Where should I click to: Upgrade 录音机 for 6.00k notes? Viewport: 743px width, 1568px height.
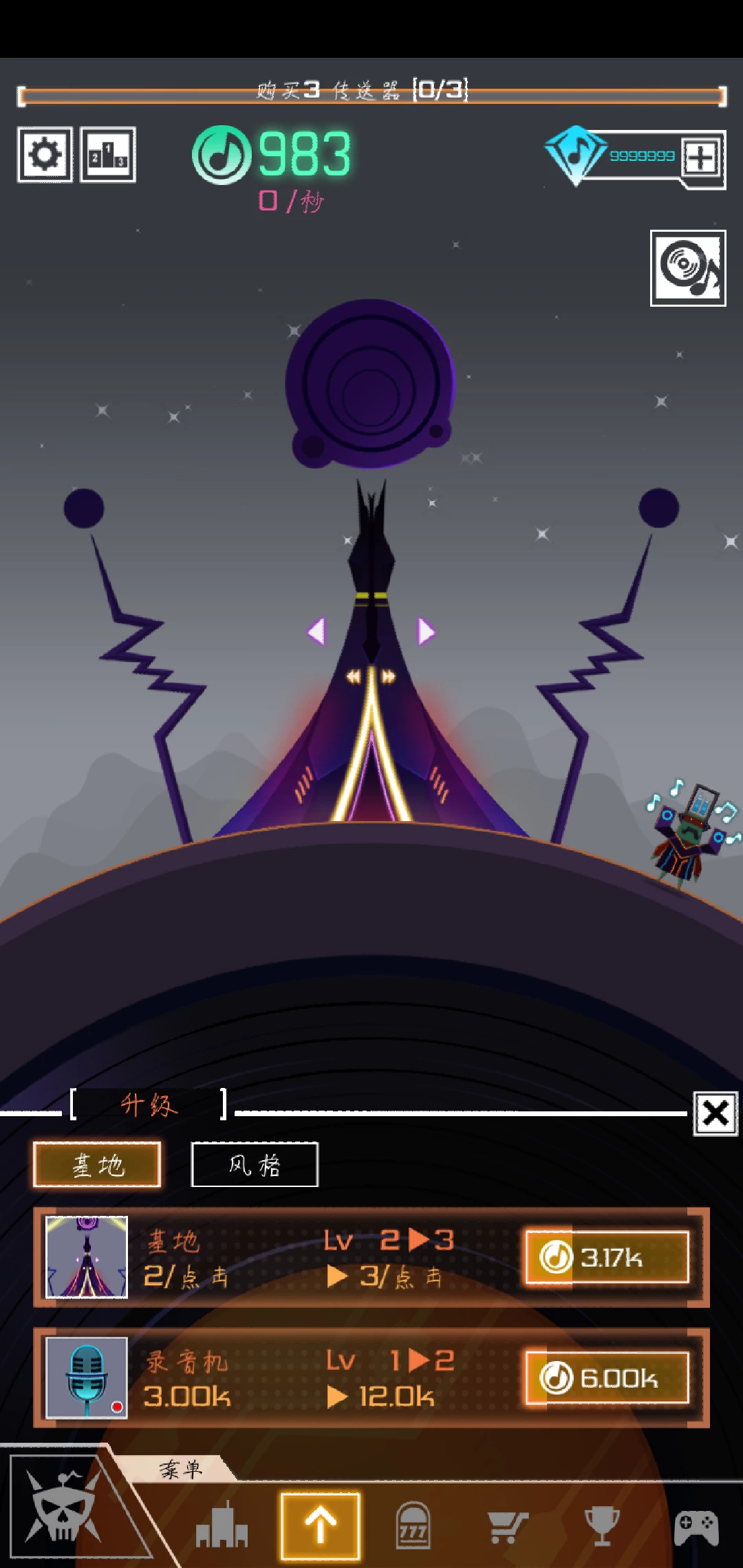[607, 1378]
